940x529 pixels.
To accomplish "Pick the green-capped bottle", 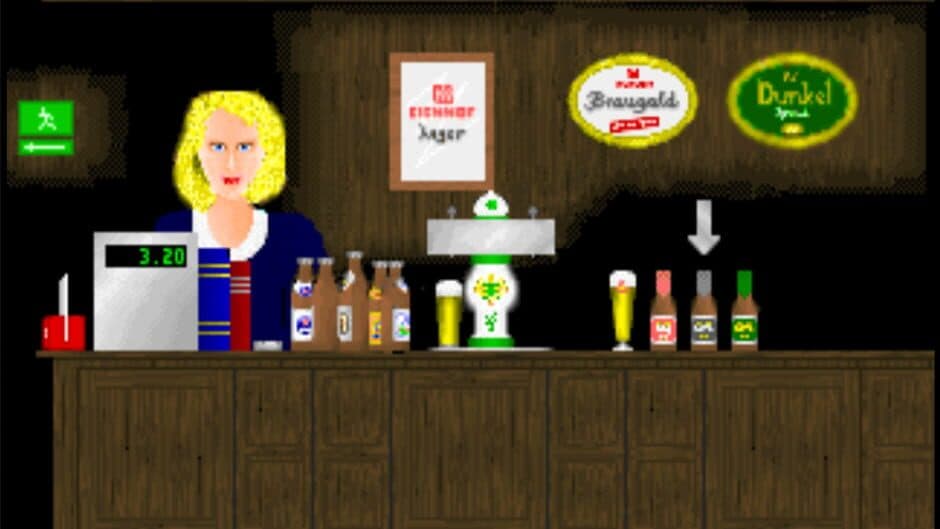I will coord(744,312).
